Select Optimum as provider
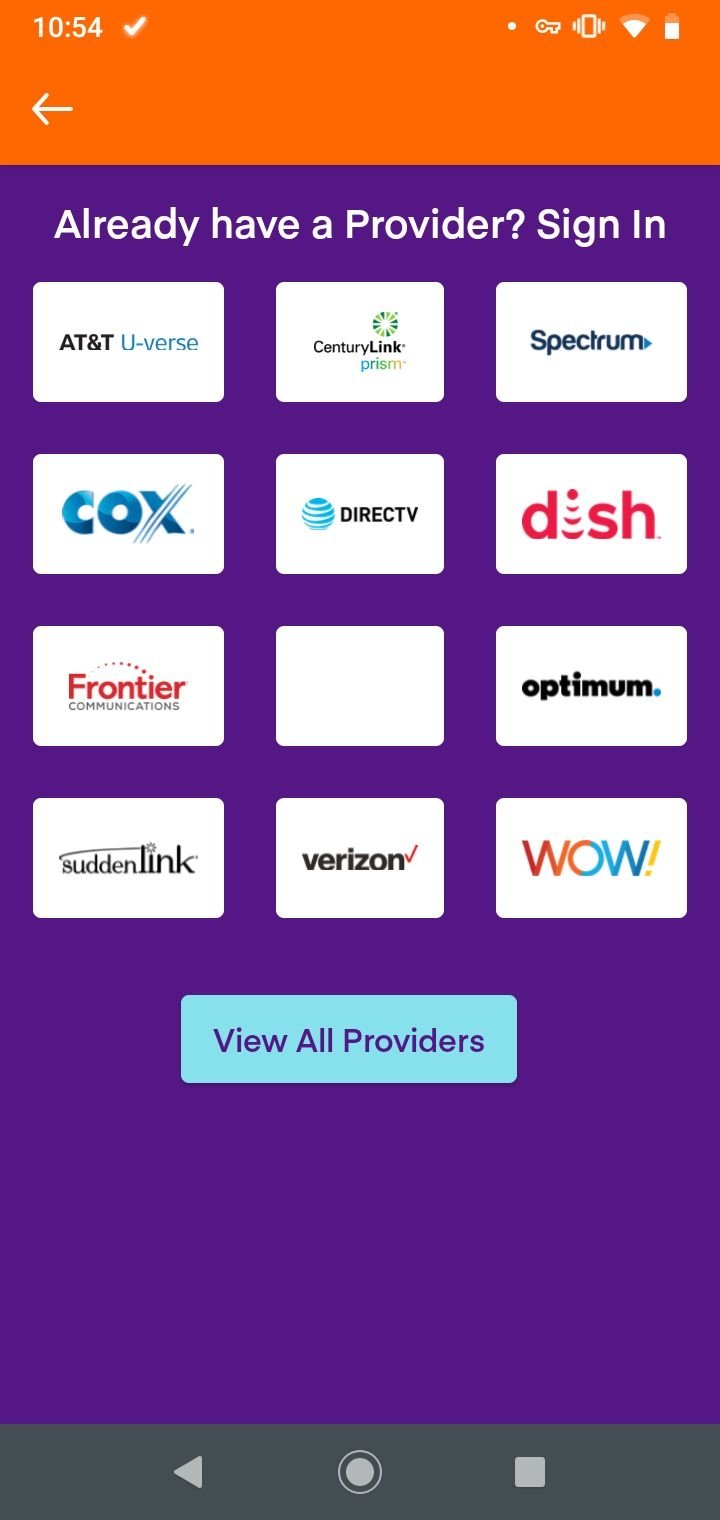This screenshot has height=1520, width=720. pyautogui.click(x=591, y=686)
